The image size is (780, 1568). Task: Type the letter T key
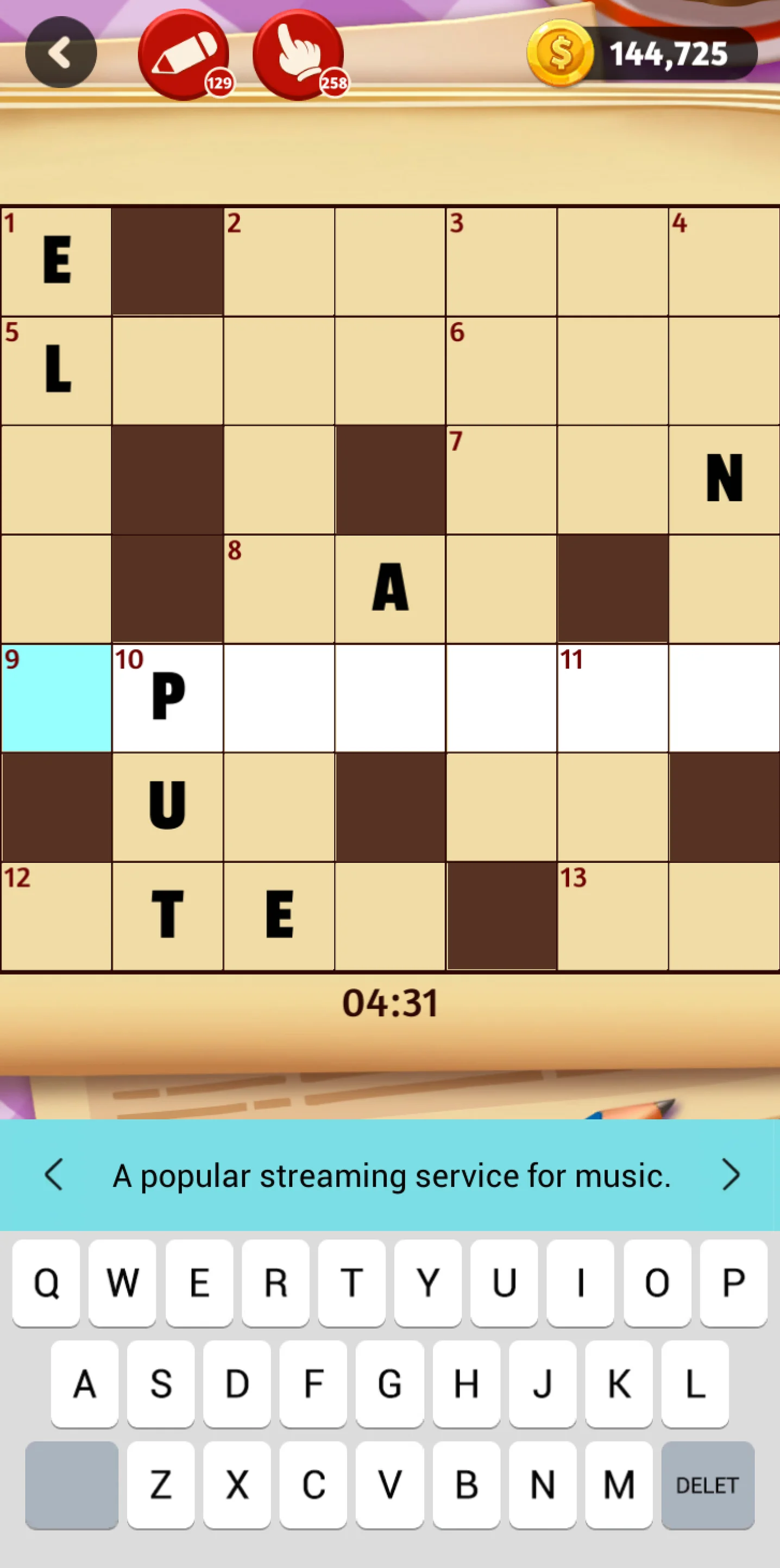(x=351, y=1282)
